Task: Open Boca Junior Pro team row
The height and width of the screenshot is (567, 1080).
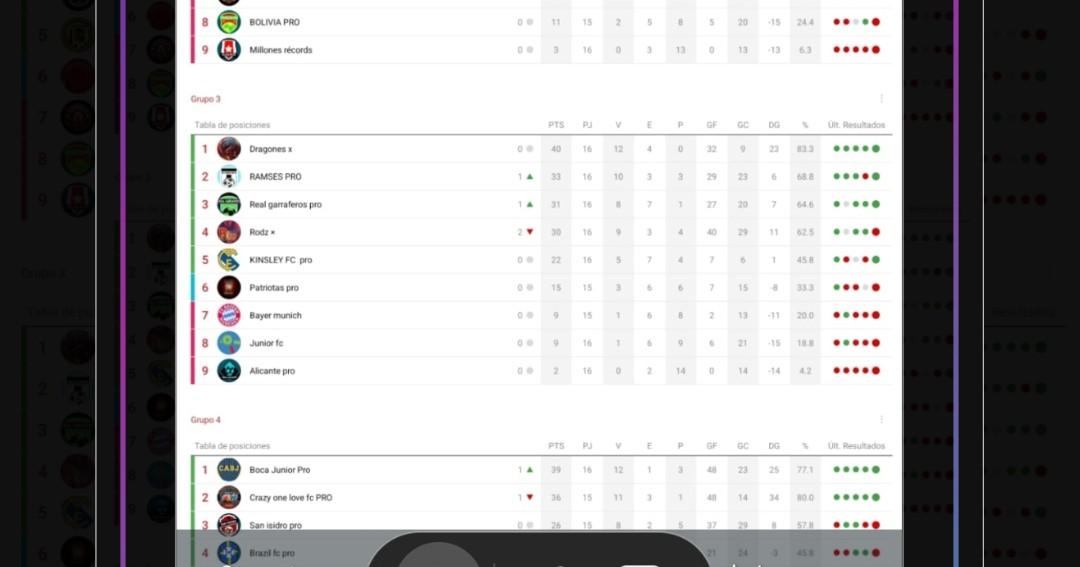Action: coord(279,470)
